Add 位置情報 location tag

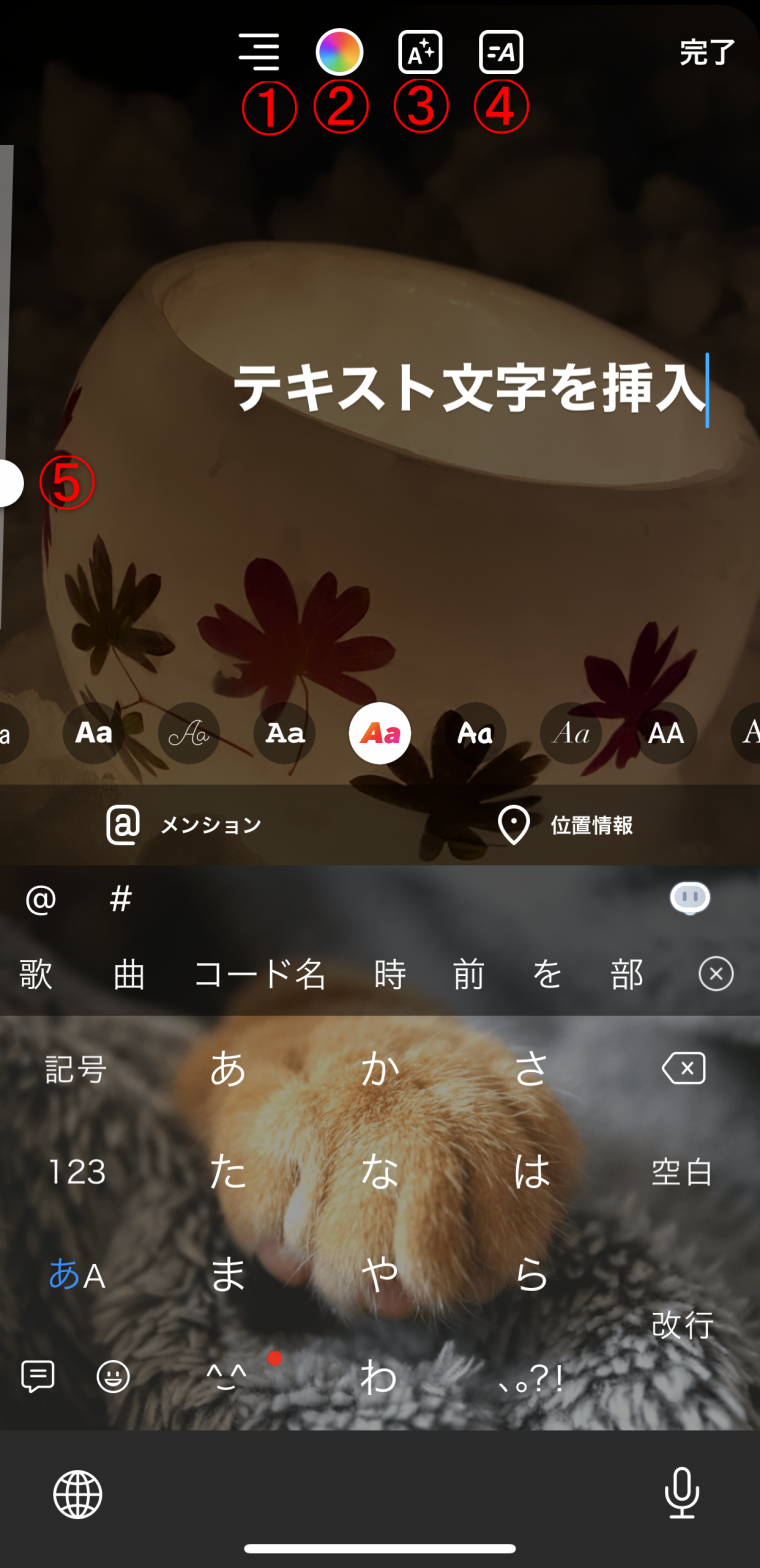(x=566, y=825)
